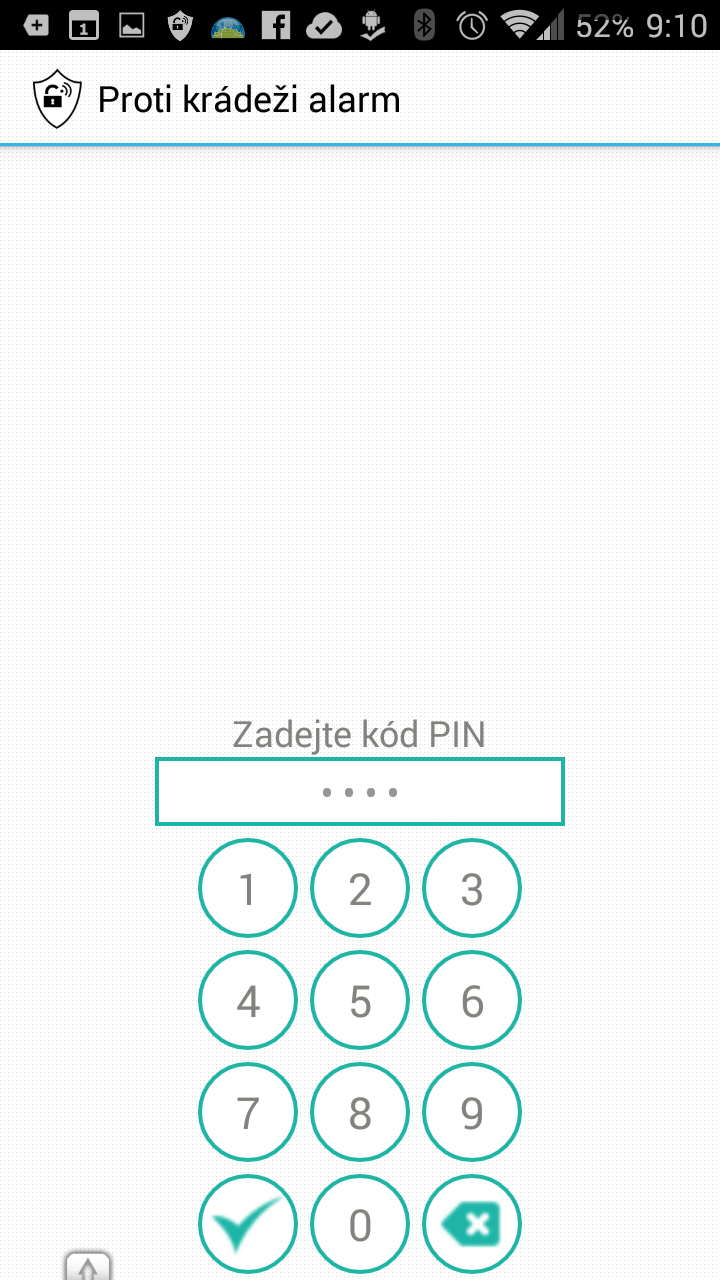Image resolution: width=720 pixels, height=1280 pixels.
Task: Delete last digit with the backspace button
Action: click(x=472, y=1224)
